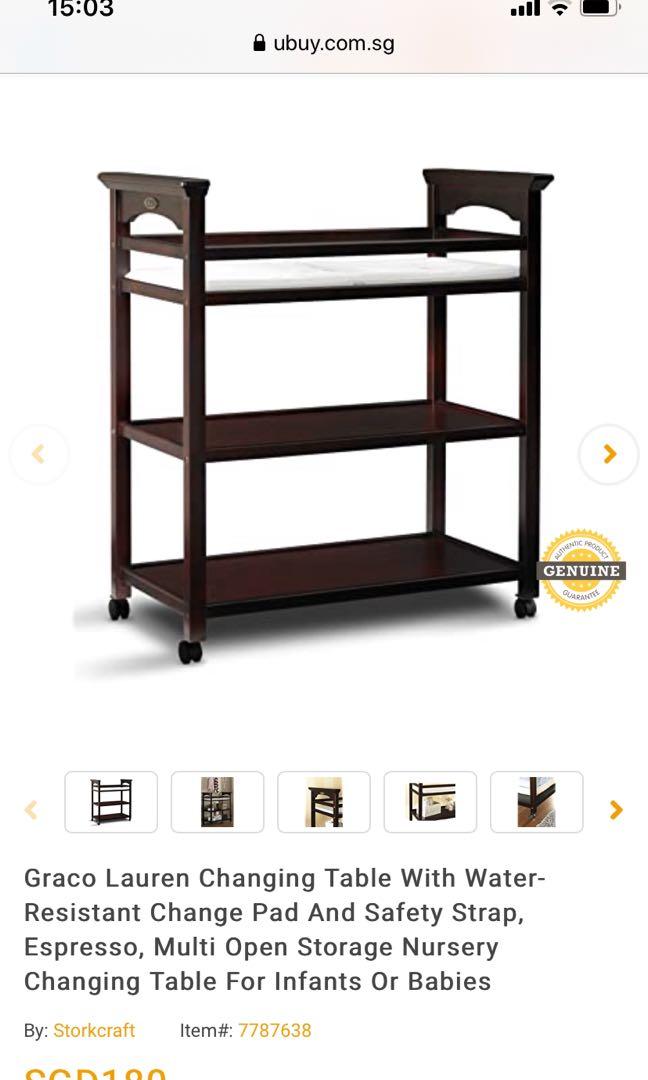Open the main changing table product image
This screenshot has height=1080, width=648.
pyautogui.click(x=323, y=410)
